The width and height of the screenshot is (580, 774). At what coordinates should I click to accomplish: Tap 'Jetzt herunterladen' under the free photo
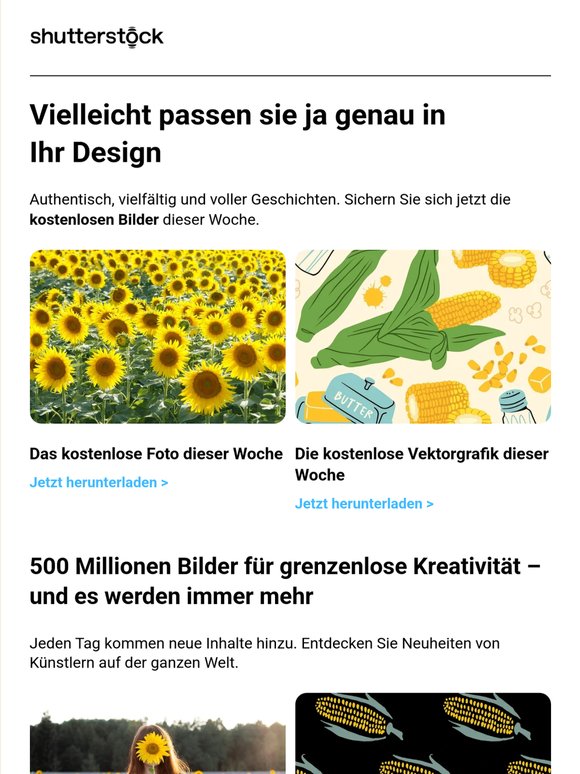(x=99, y=482)
